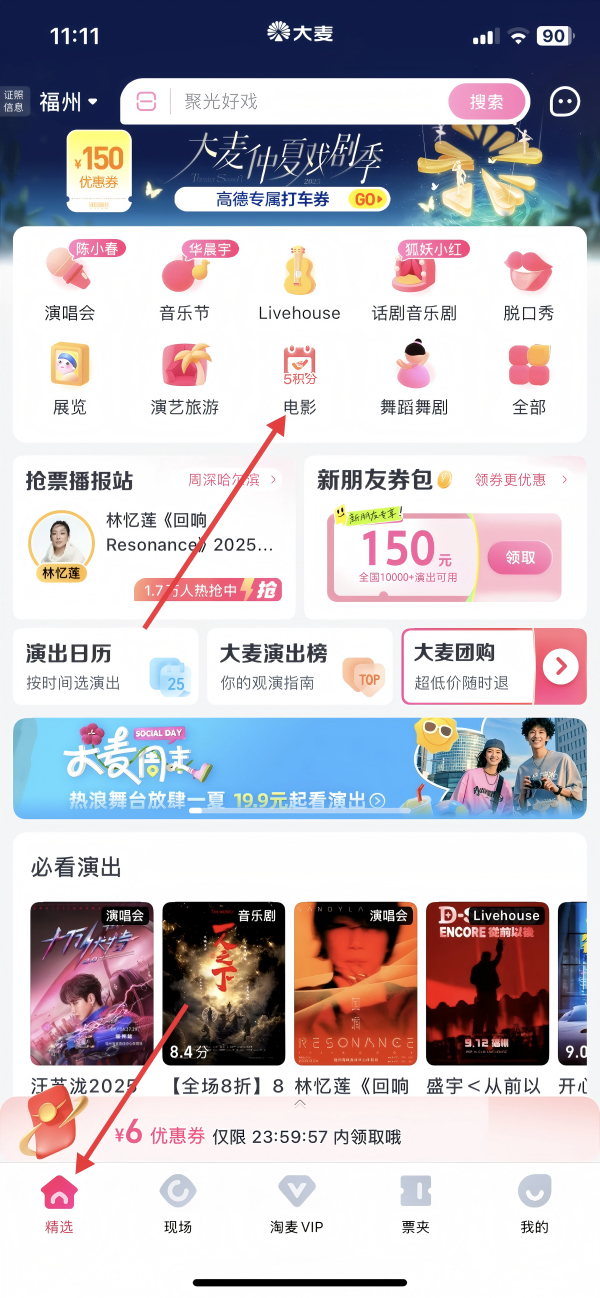Open the 脱口秀 category
The image size is (600, 1298).
point(529,284)
